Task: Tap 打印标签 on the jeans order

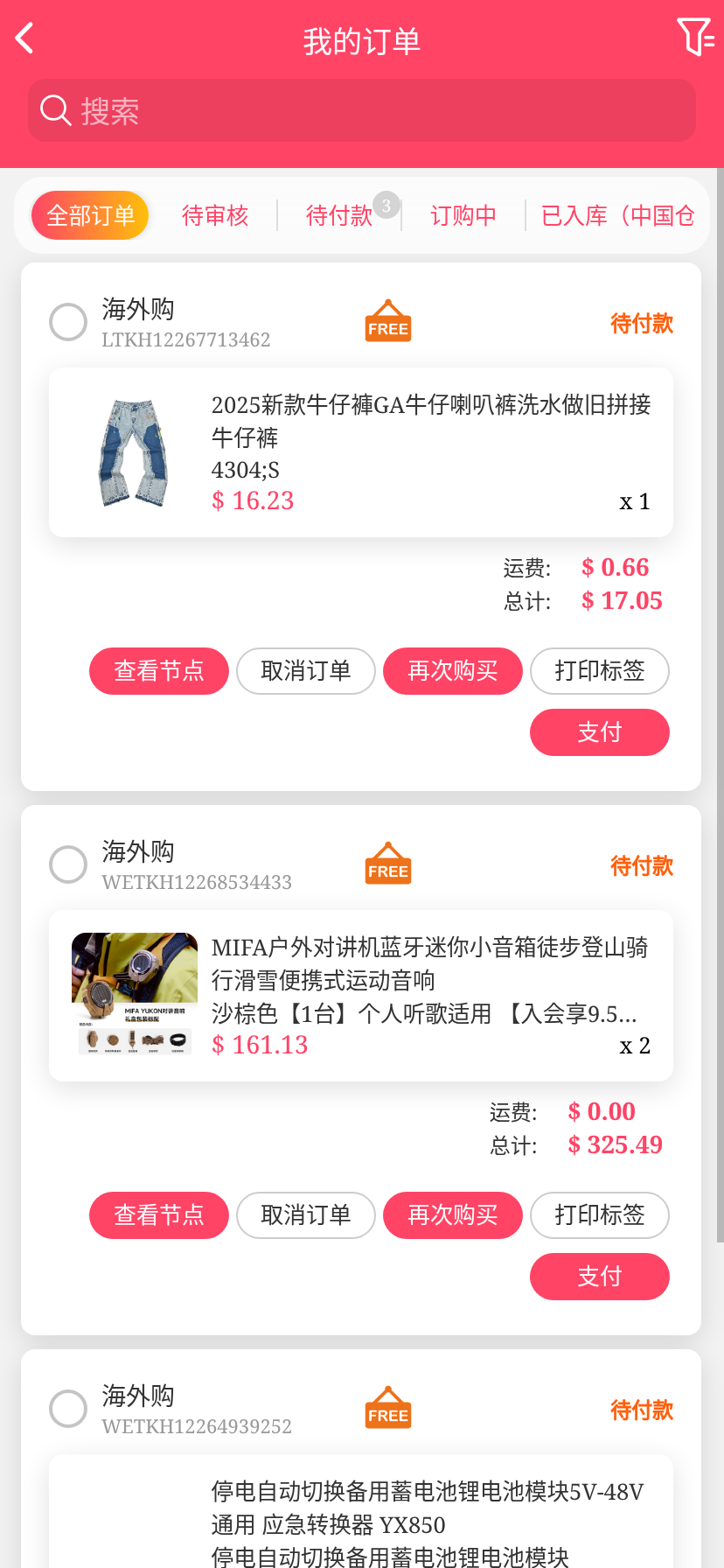Action: 600,671
